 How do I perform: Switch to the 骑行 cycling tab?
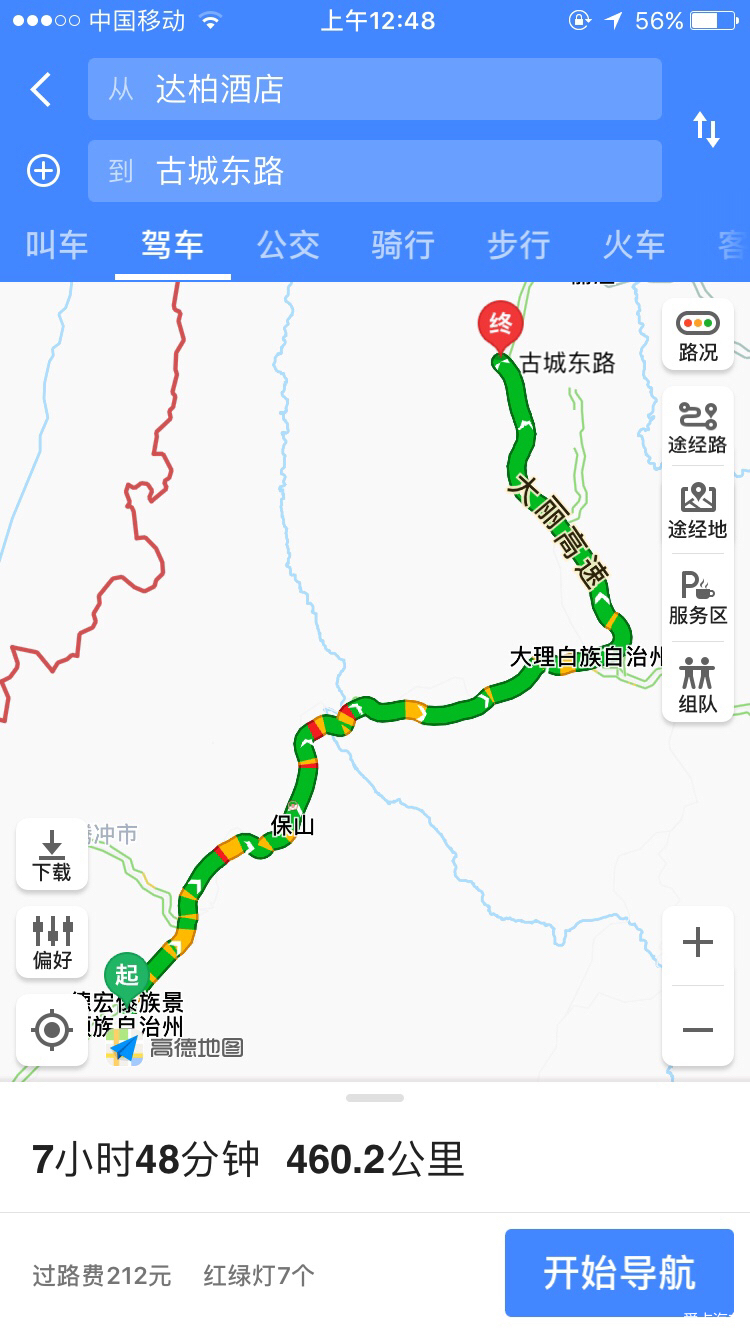tap(403, 245)
